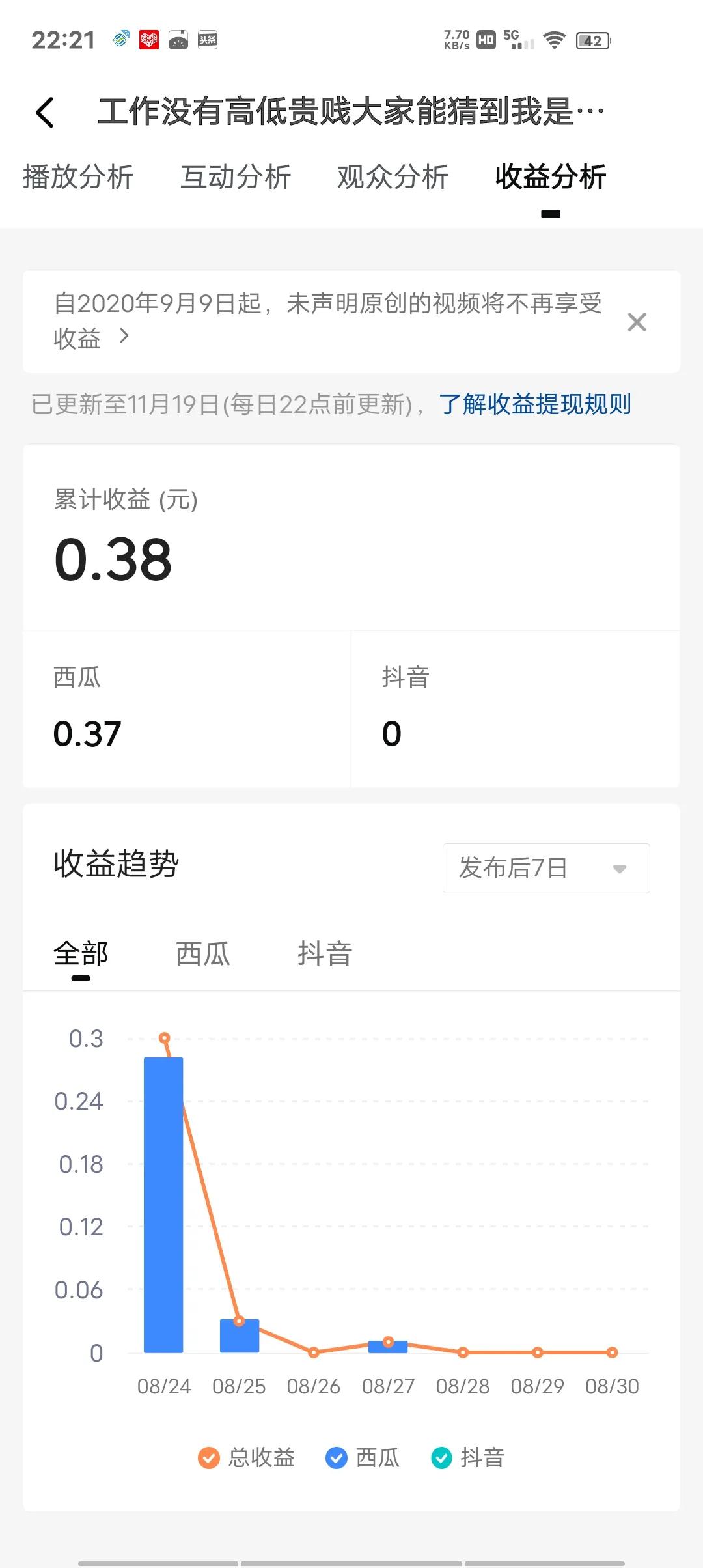Tap the camera app icon in status bar

coord(178,40)
